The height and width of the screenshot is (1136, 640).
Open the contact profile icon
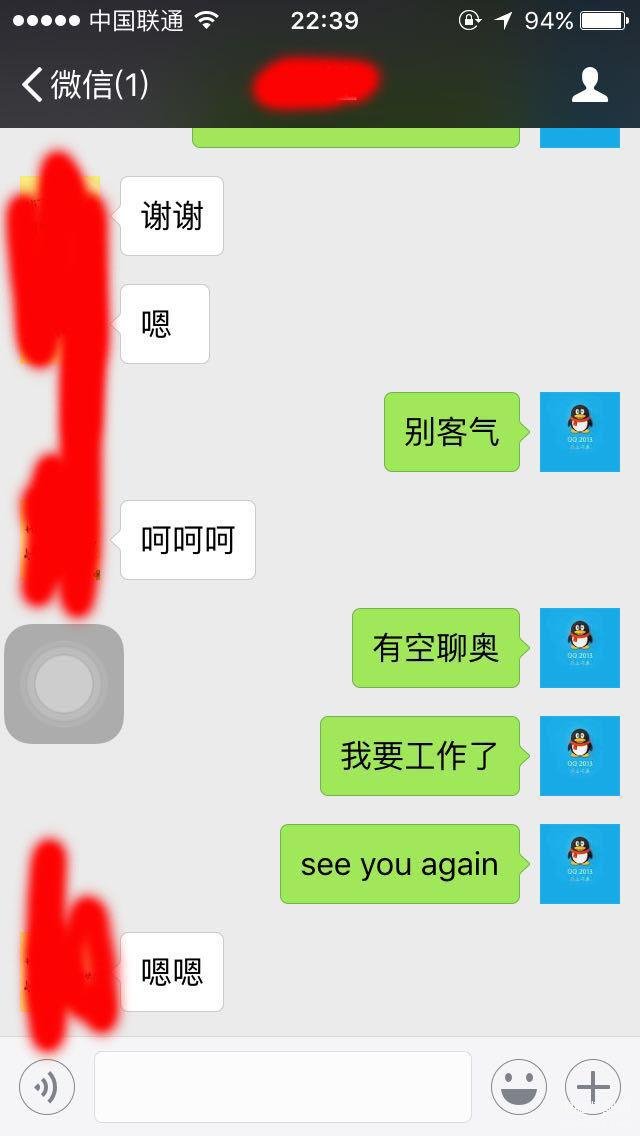point(589,85)
